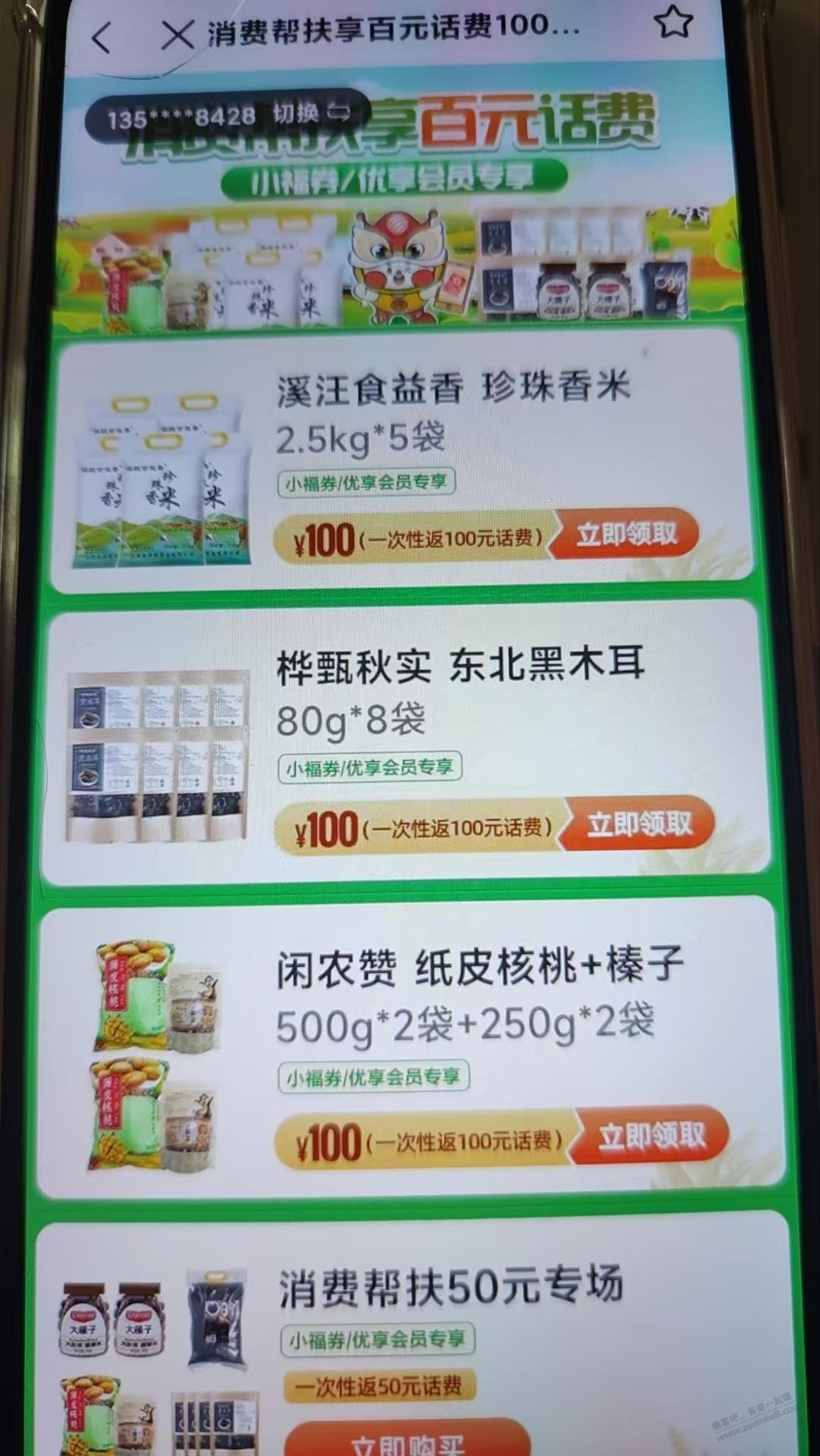
Task: Claim the 东北黑木耳 offer with 立即领取
Action: 639,824
